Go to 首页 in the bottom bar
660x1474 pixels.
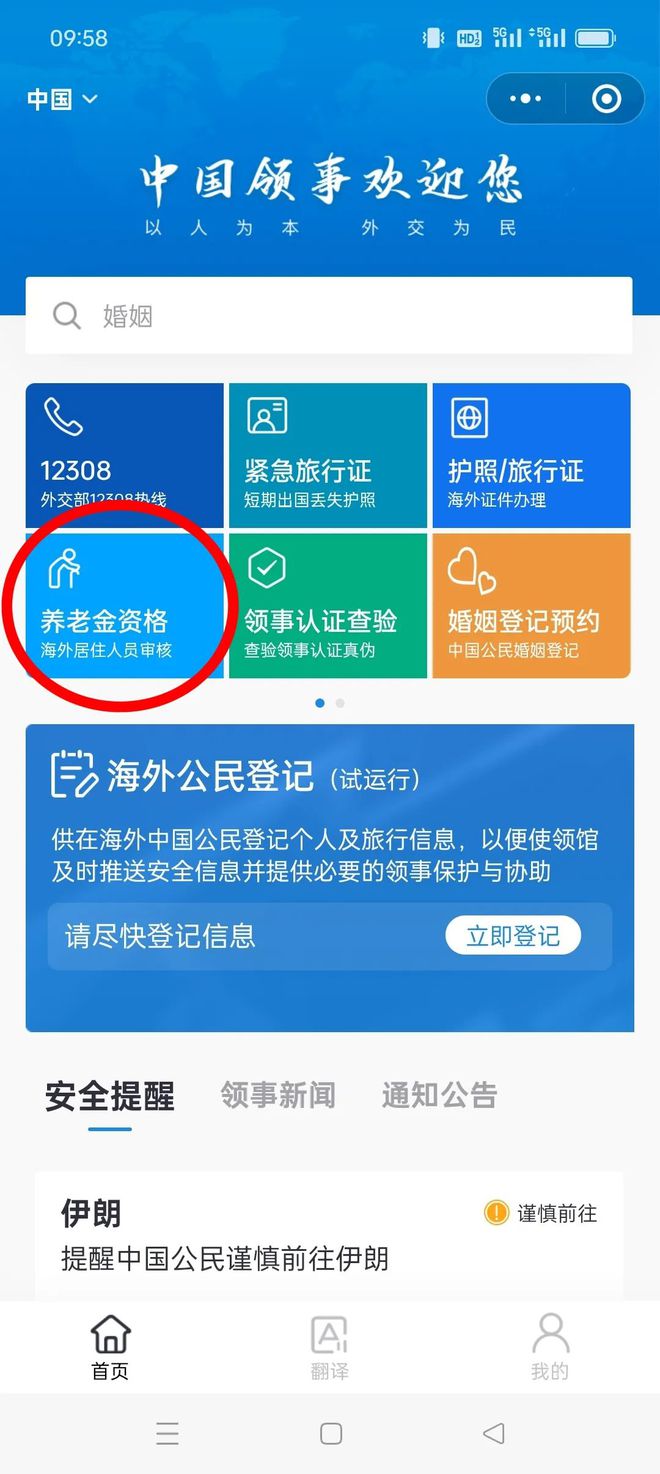pos(110,1347)
